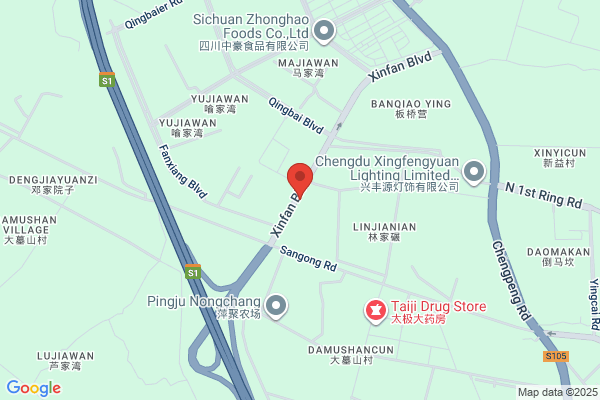Open the Sichuan Zhonghao Foods Co.,Ltd marker
Screen dimensions: 600x400
[x=324, y=31]
